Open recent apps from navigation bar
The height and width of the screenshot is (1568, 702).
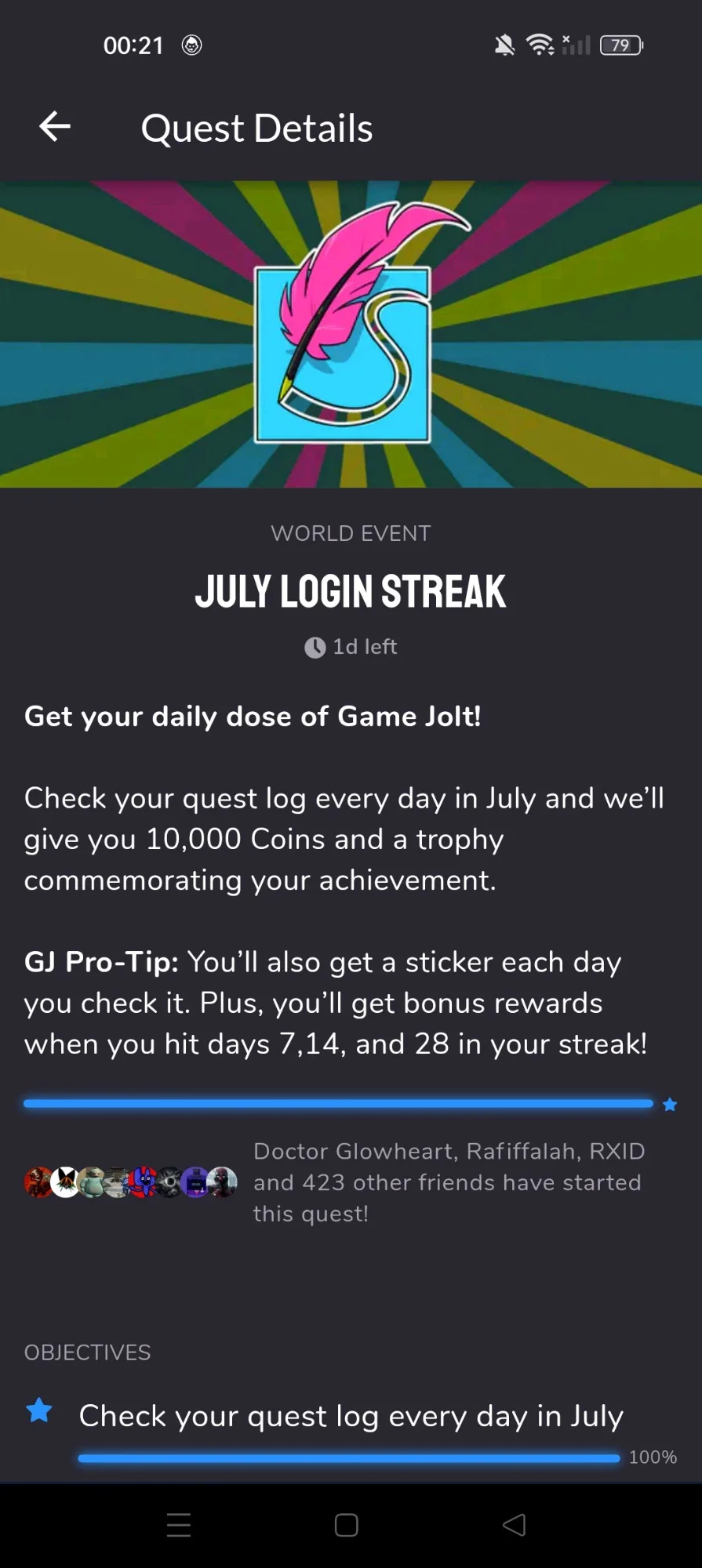pos(179,1525)
